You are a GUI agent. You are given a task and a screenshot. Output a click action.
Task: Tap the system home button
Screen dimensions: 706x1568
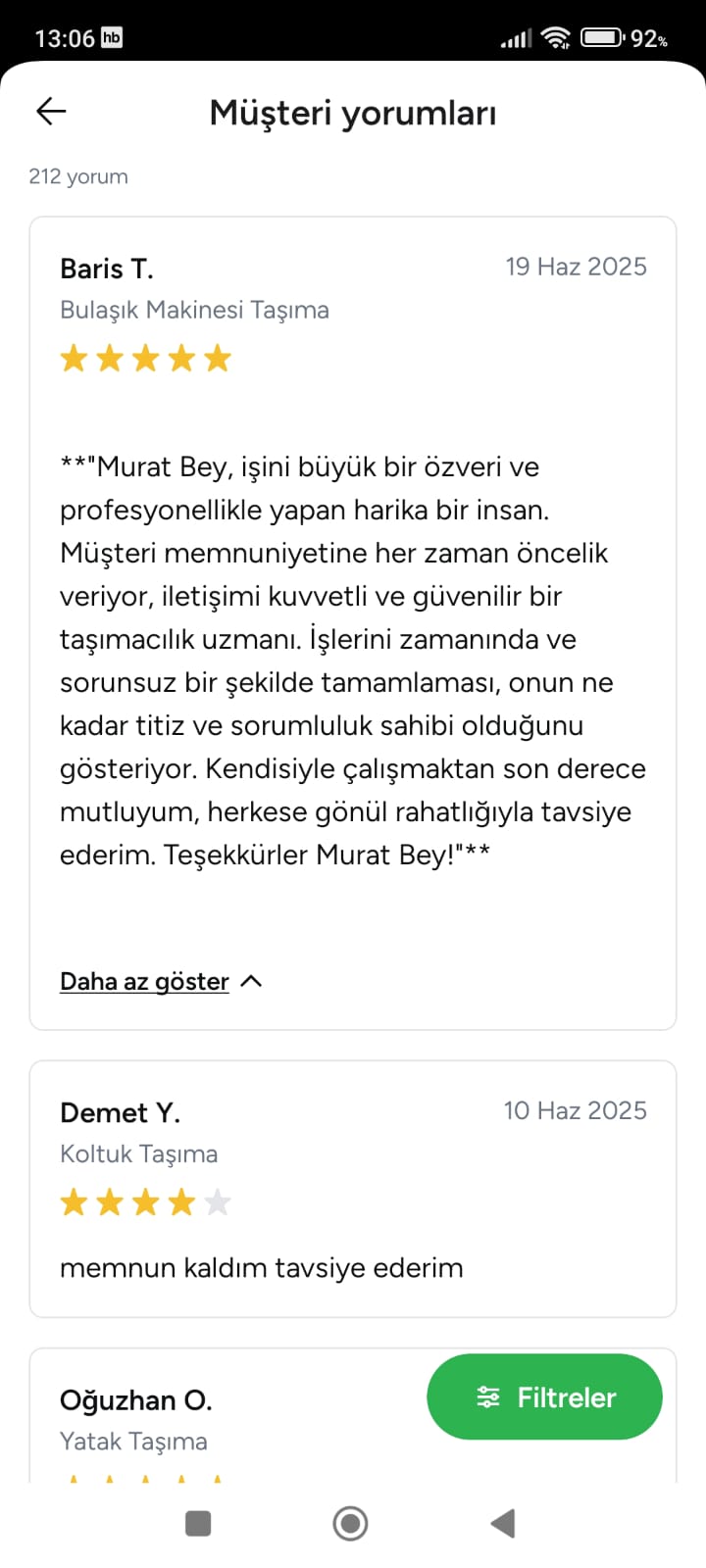coord(351,1524)
